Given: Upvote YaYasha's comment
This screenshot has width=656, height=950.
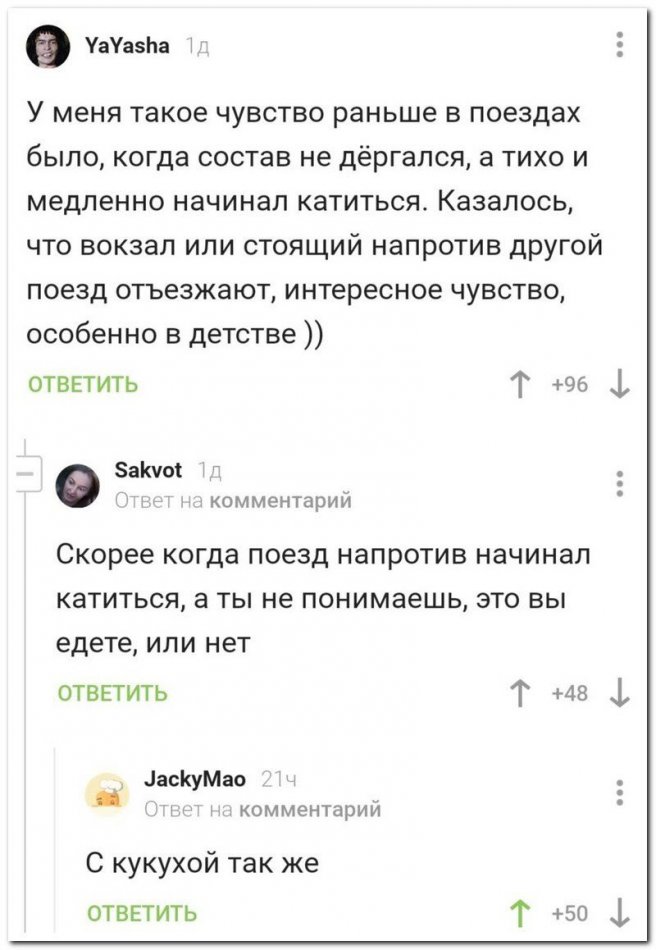Looking at the screenshot, I should tap(519, 385).
